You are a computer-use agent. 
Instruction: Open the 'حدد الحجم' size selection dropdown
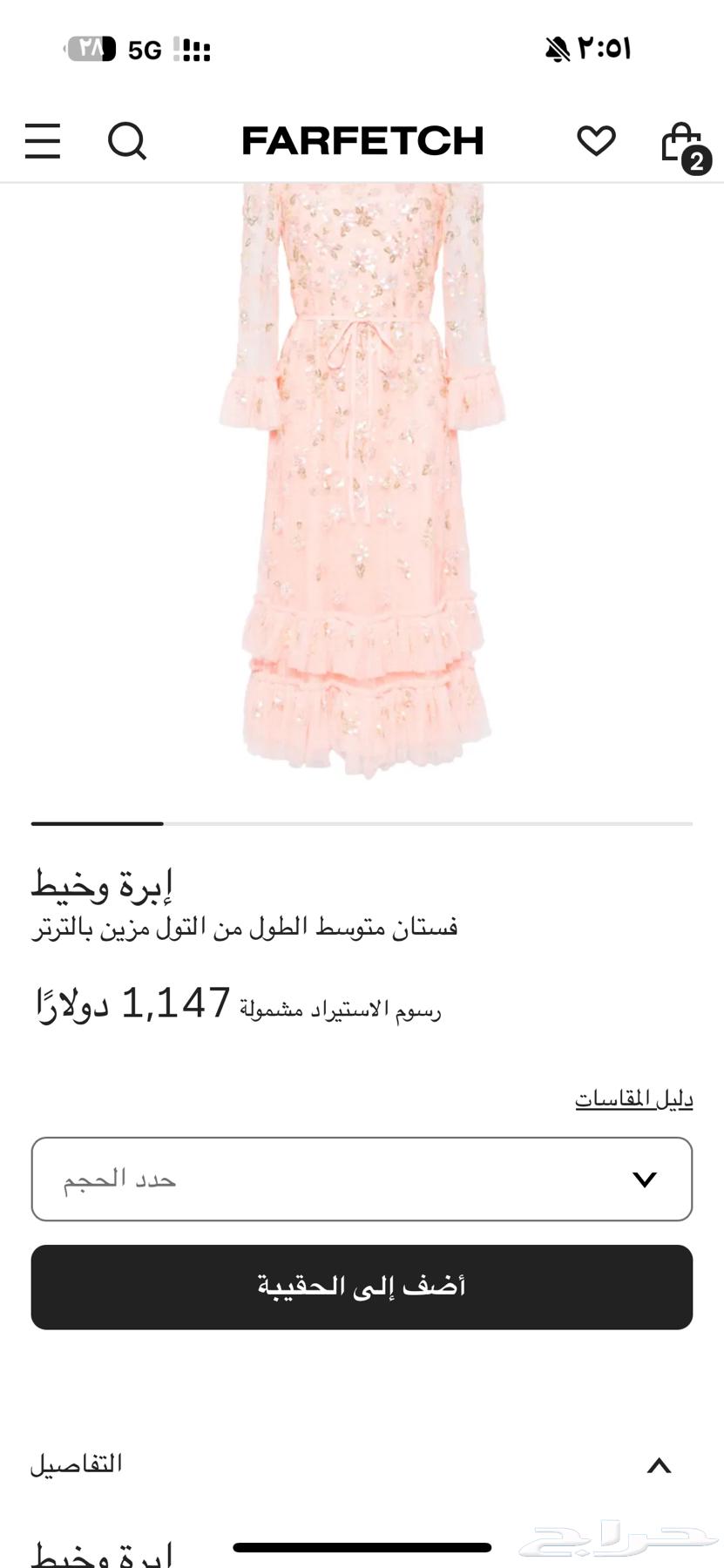[362, 1179]
